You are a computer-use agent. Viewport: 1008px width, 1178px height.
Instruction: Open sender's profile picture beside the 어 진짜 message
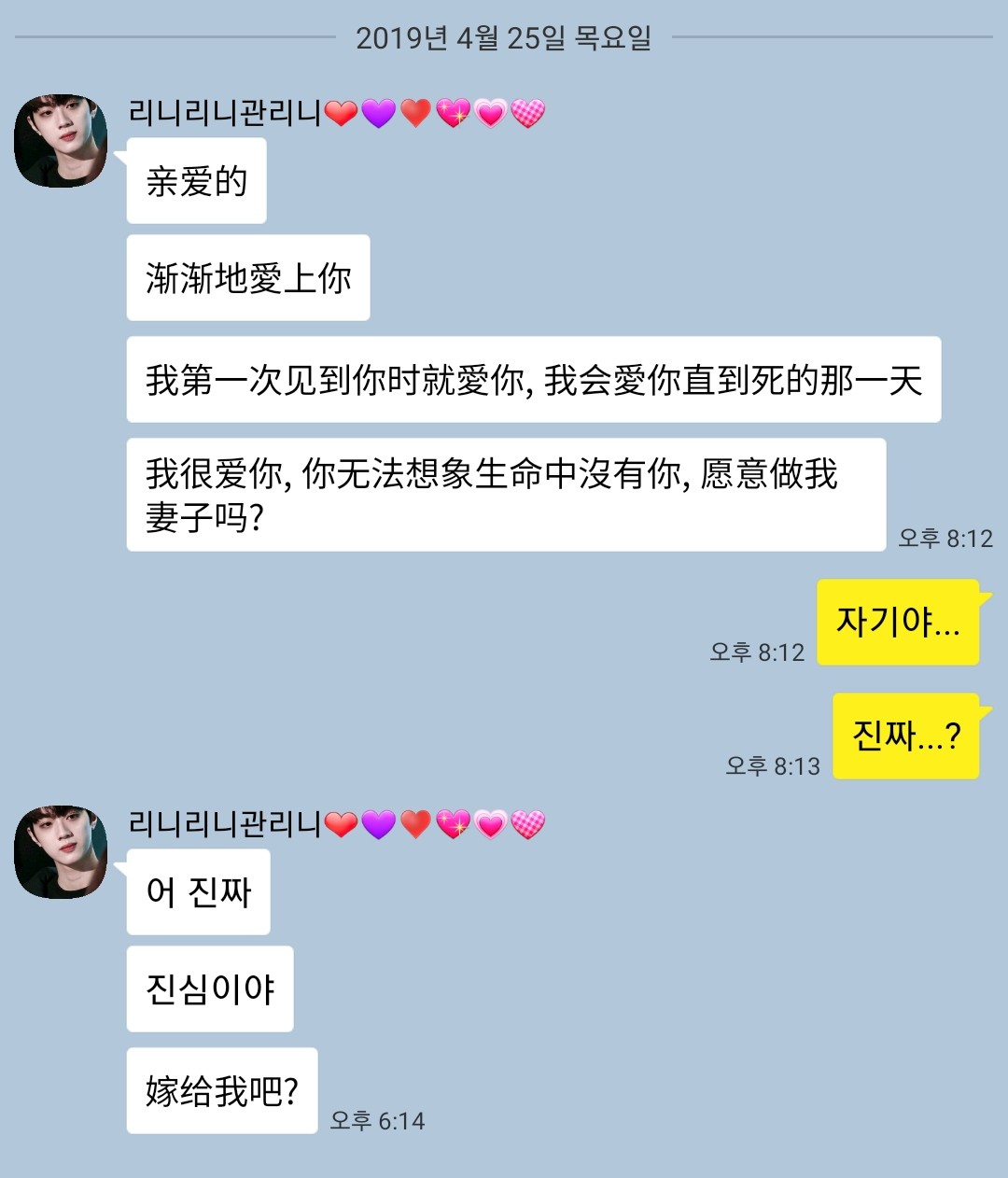point(61,852)
